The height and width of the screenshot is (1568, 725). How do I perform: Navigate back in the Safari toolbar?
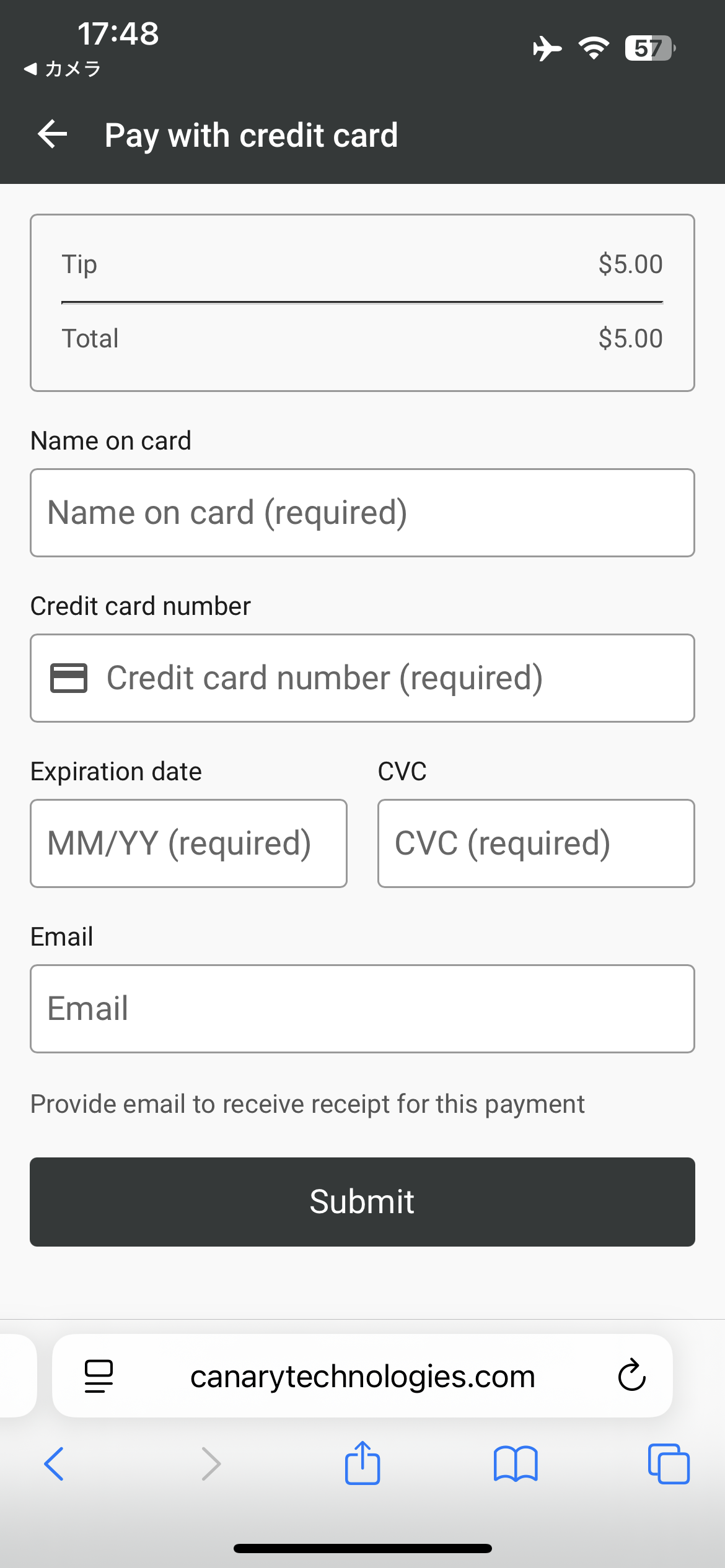pyautogui.click(x=54, y=1464)
